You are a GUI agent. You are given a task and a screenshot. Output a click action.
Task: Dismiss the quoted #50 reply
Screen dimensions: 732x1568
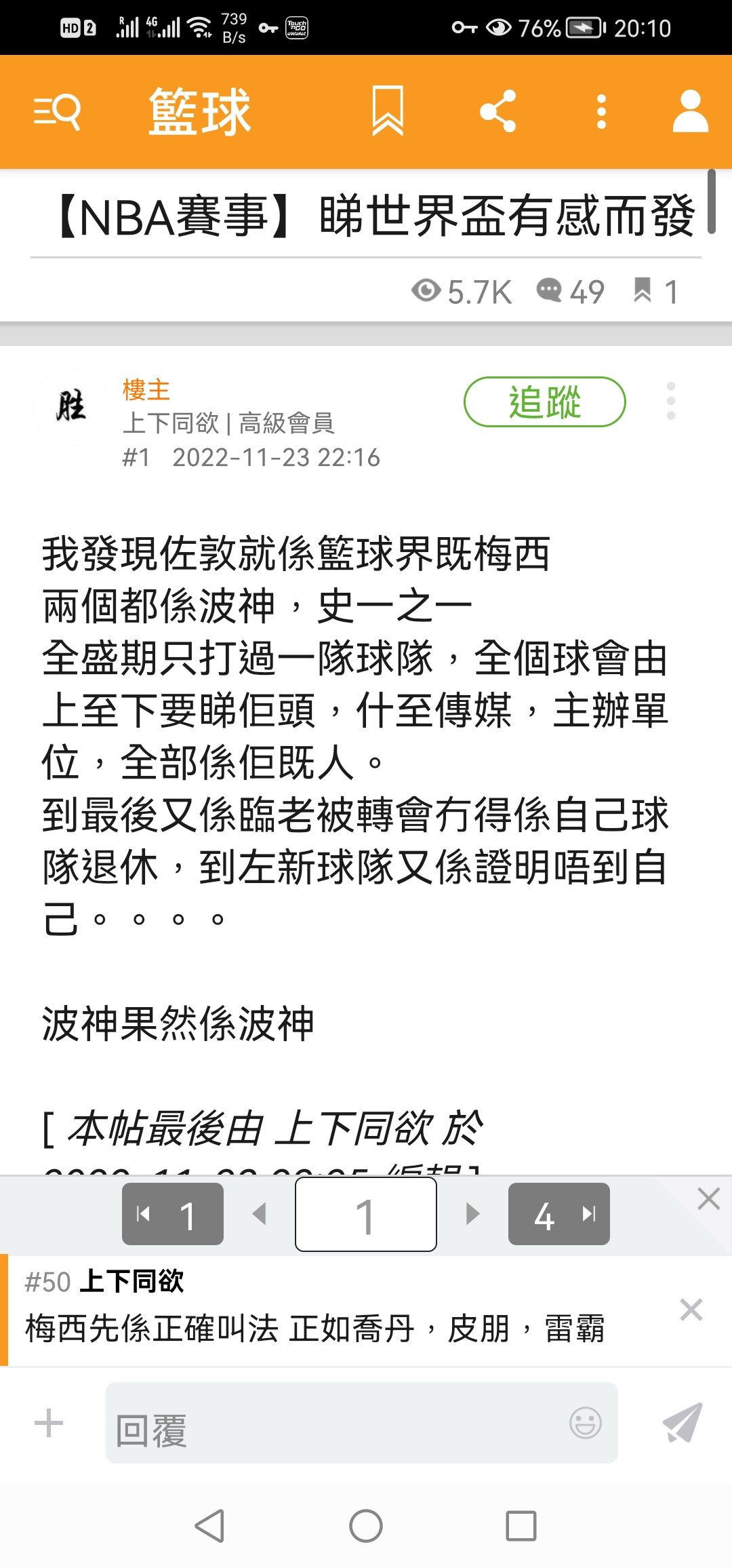point(691,1310)
